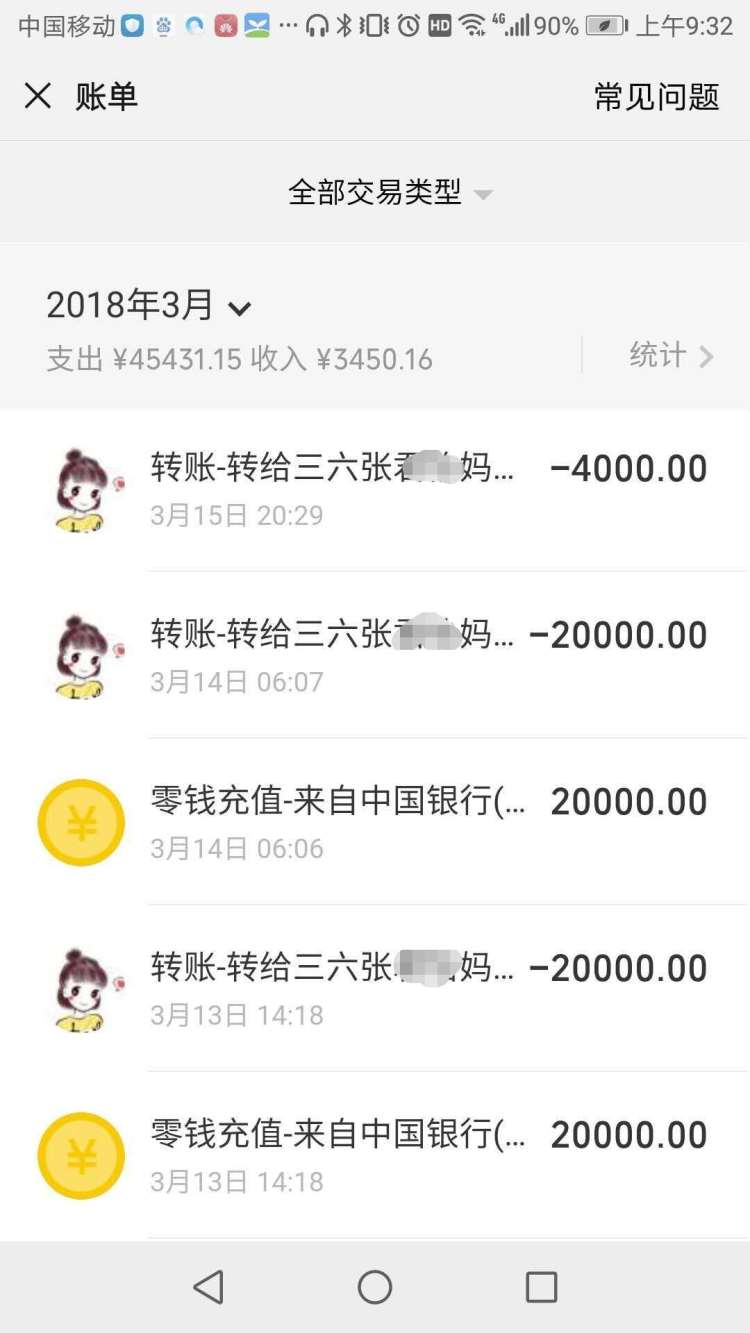Image resolution: width=750 pixels, height=1333 pixels.
Task: Open the -20000.00 transfer on 3月14日 06:07
Action: tap(430, 656)
